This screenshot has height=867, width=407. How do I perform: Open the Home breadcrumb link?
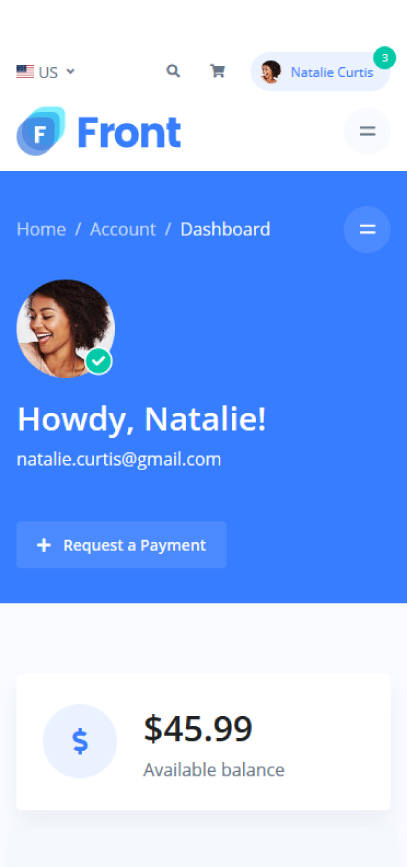[x=41, y=229]
